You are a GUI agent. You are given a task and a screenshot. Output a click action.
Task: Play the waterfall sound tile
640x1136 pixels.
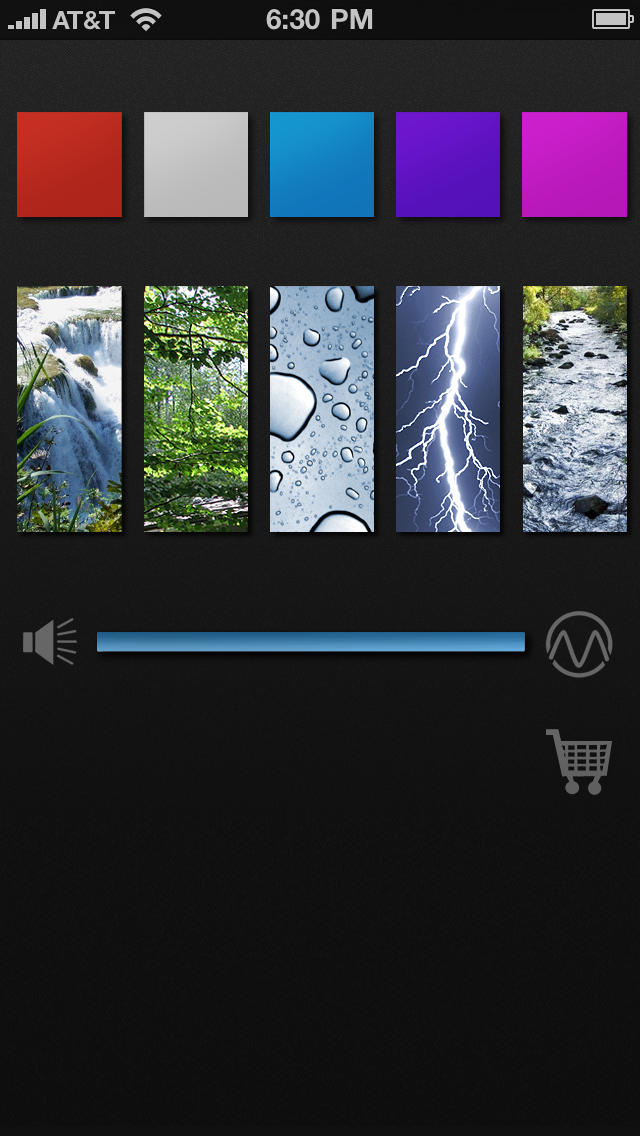[70, 409]
